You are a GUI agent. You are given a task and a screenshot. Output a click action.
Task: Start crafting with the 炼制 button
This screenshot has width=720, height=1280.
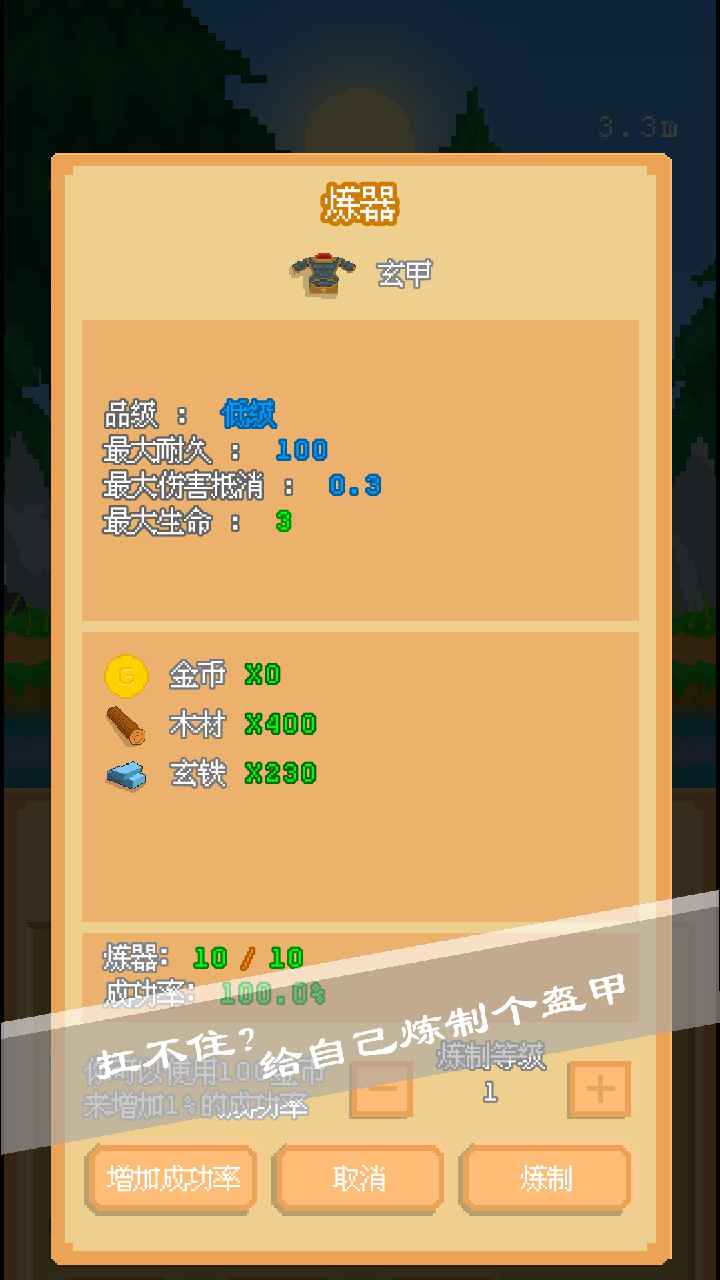pos(545,1180)
